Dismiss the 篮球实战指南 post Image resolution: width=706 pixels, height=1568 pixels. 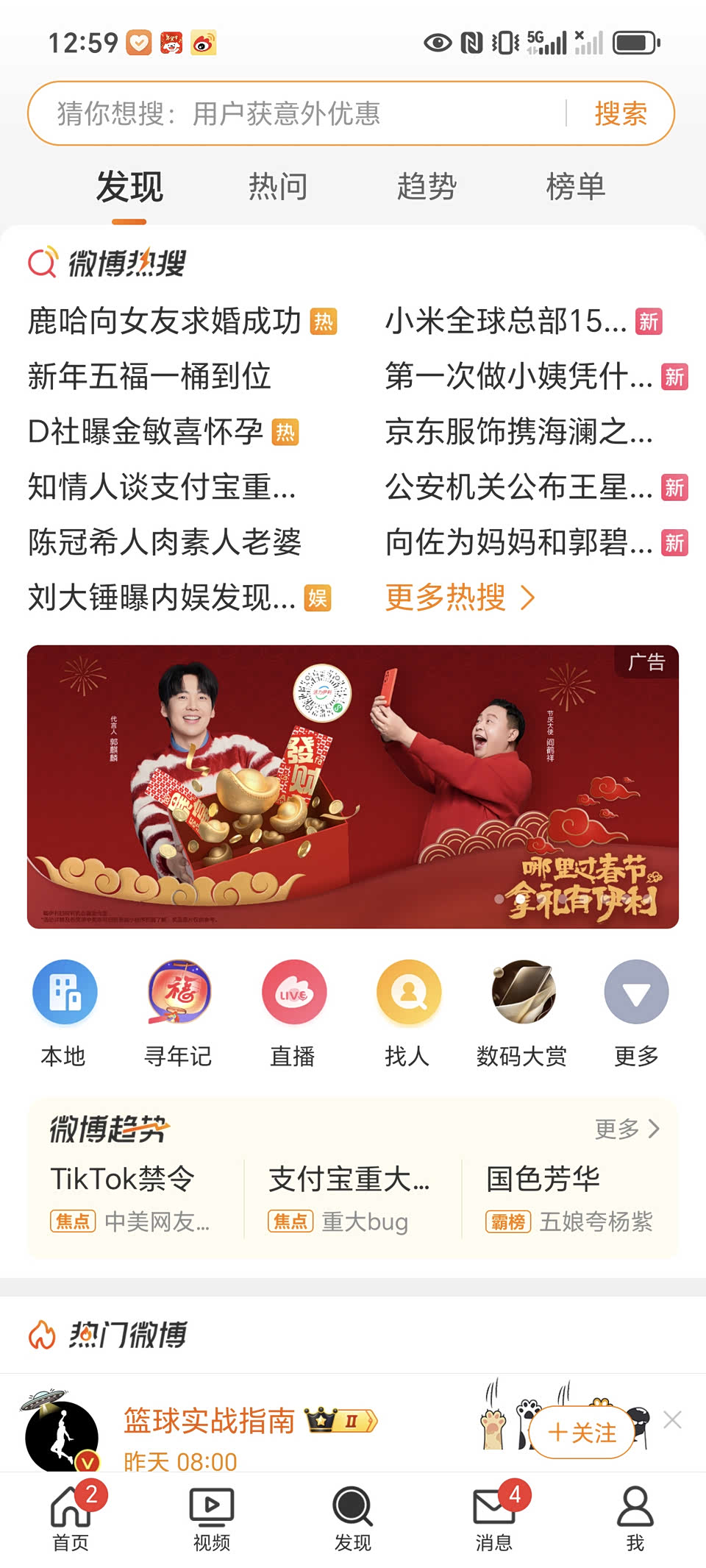[x=672, y=1420]
